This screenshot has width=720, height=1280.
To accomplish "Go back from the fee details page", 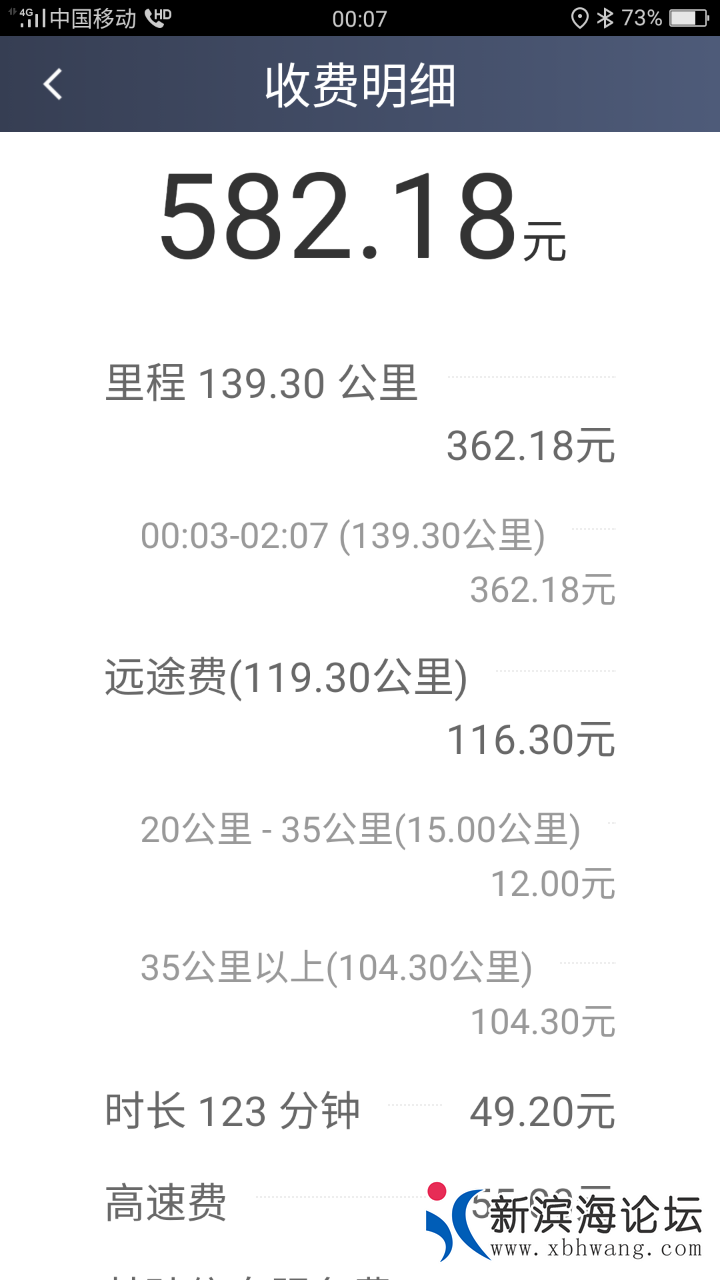I will 53,85.
